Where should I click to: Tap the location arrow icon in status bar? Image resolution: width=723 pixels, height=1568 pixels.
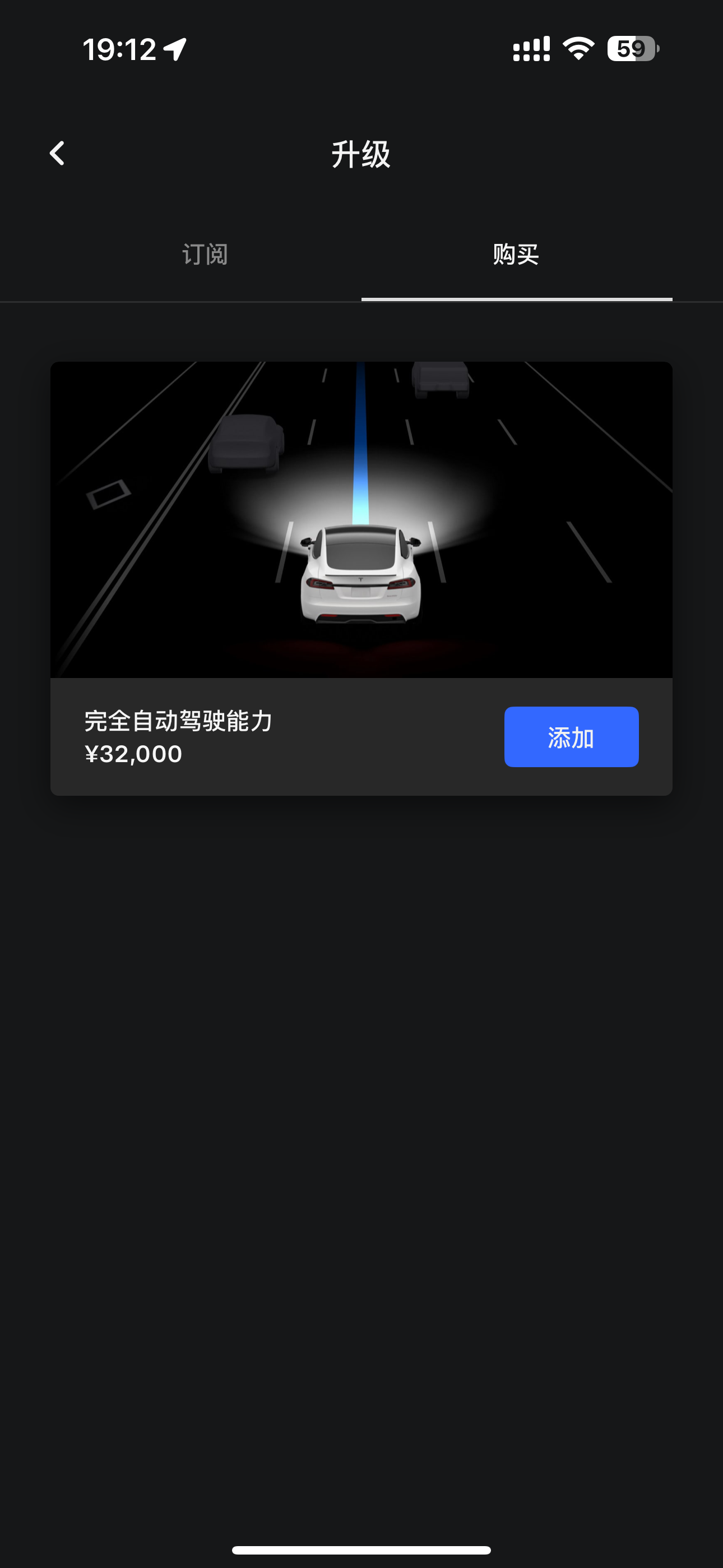(176, 50)
